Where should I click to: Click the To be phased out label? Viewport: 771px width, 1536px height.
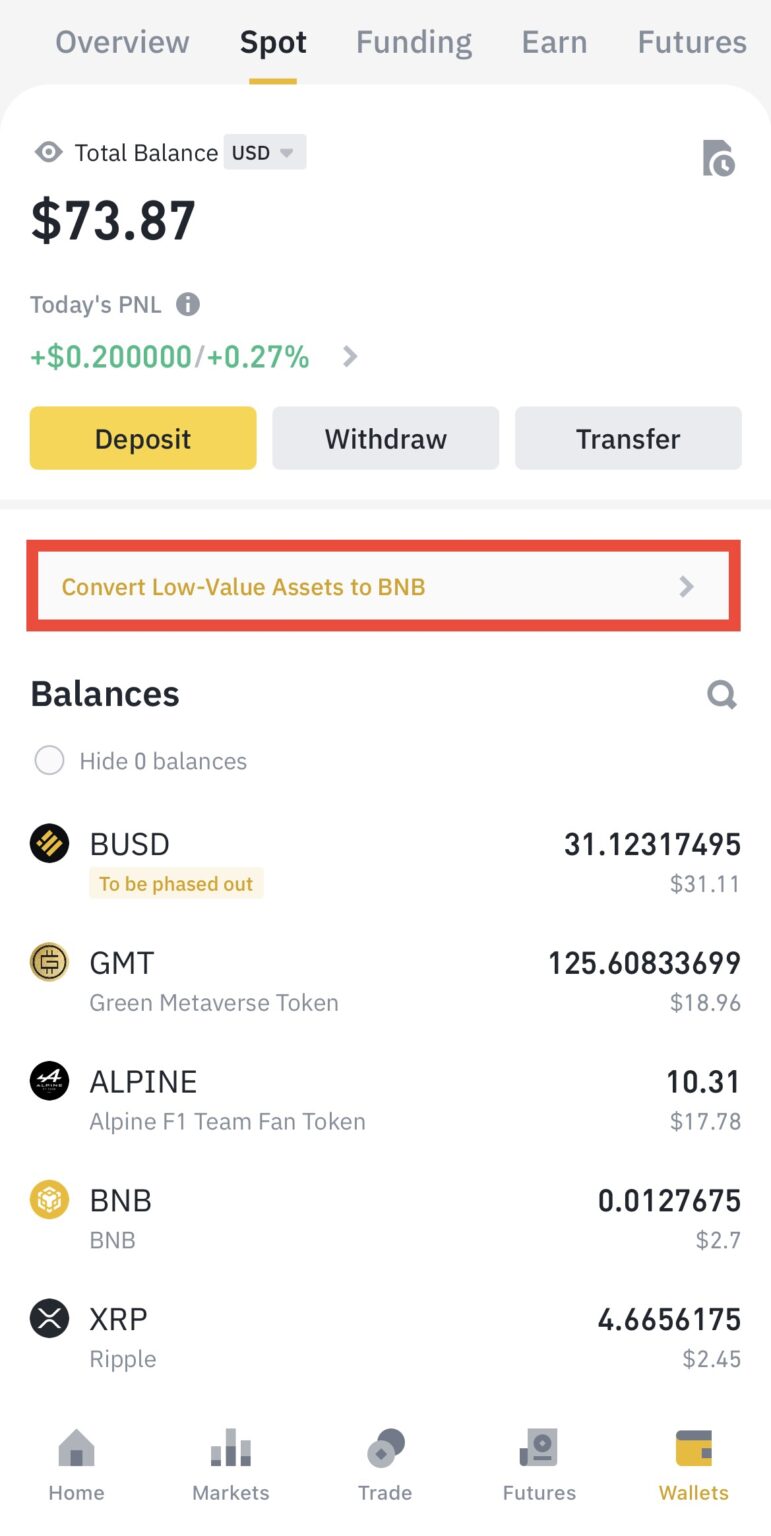pyautogui.click(x=176, y=883)
